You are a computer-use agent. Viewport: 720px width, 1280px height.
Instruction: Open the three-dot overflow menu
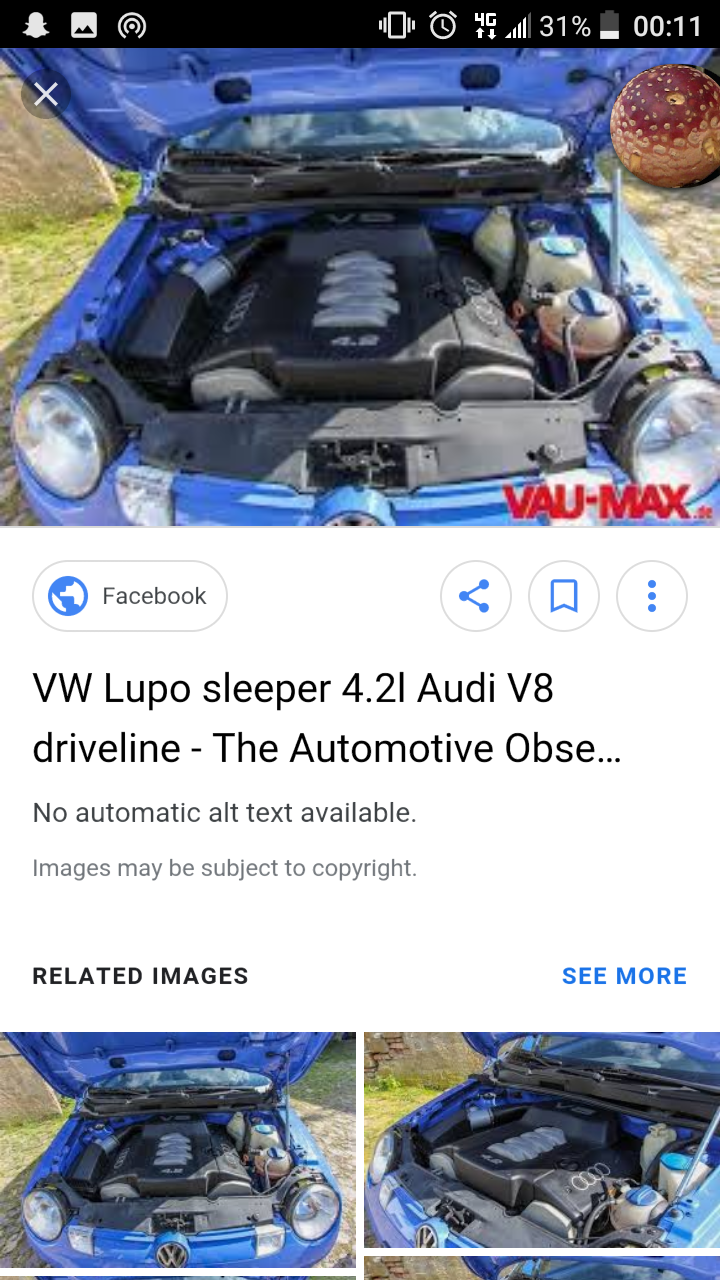pyautogui.click(x=652, y=596)
